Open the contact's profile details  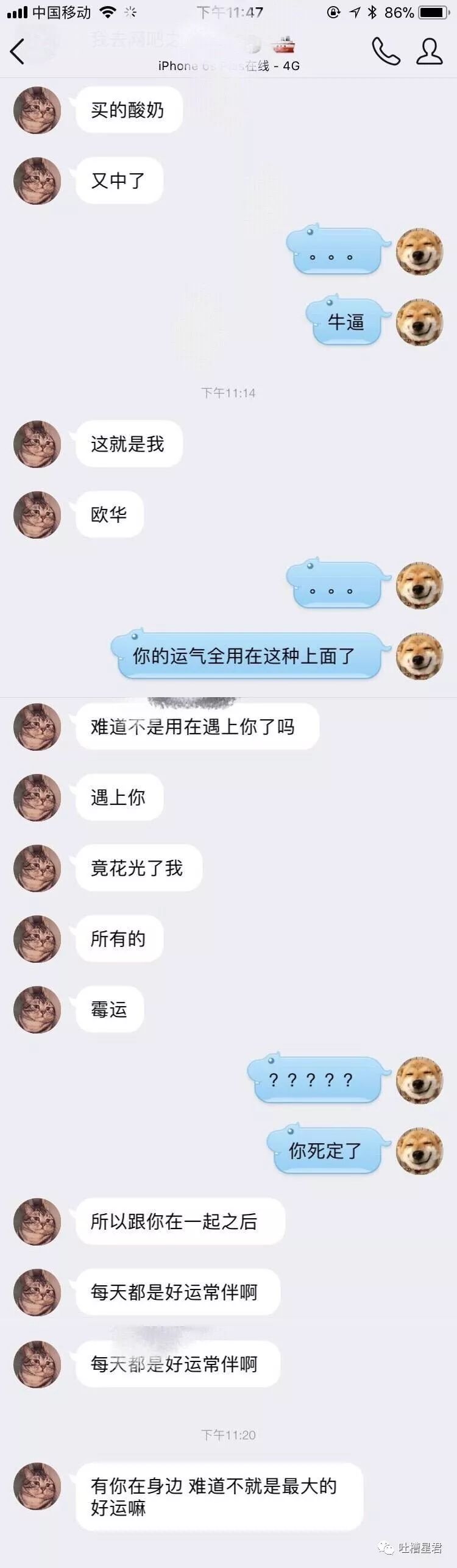[429, 51]
